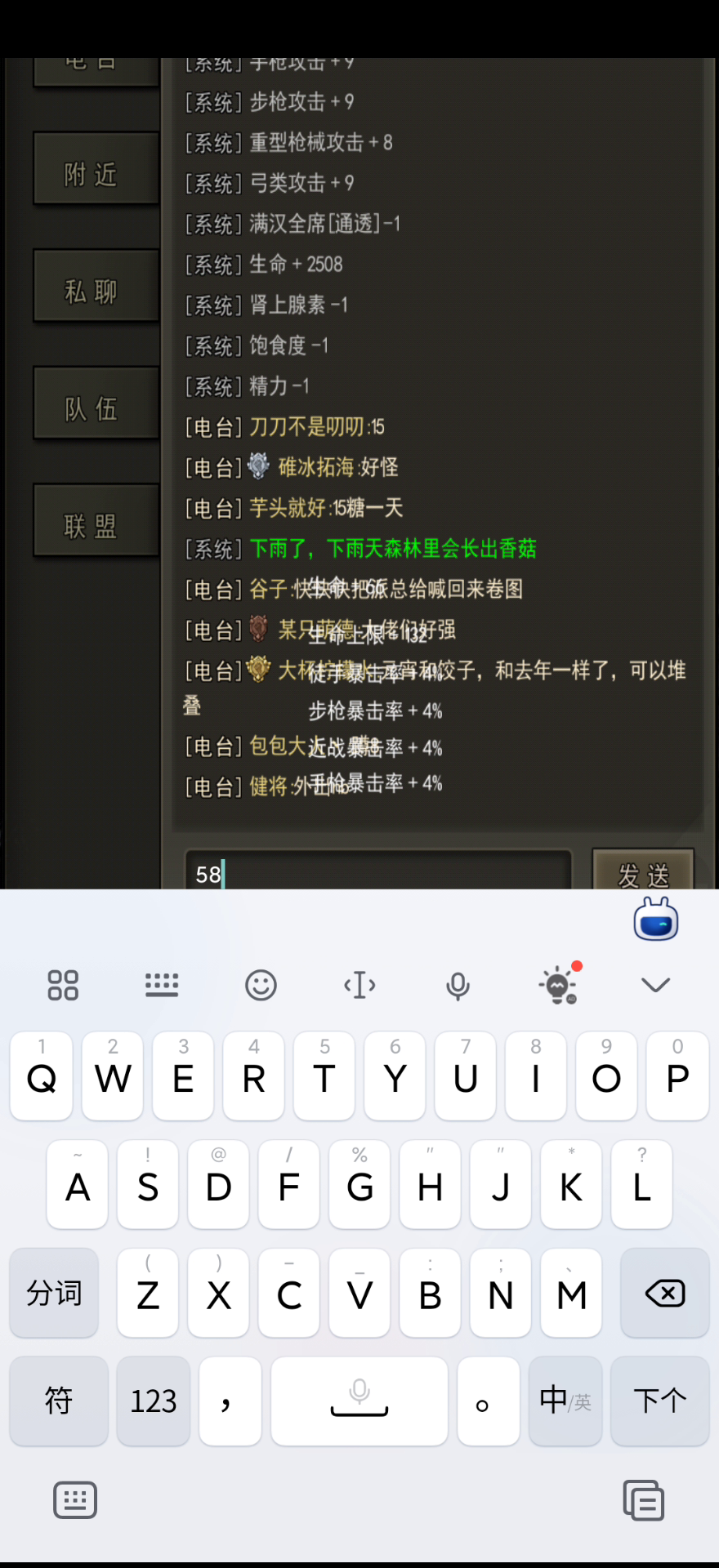719x1568 pixels.
Task: Tap the 发送 send button
Action: tap(643, 871)
